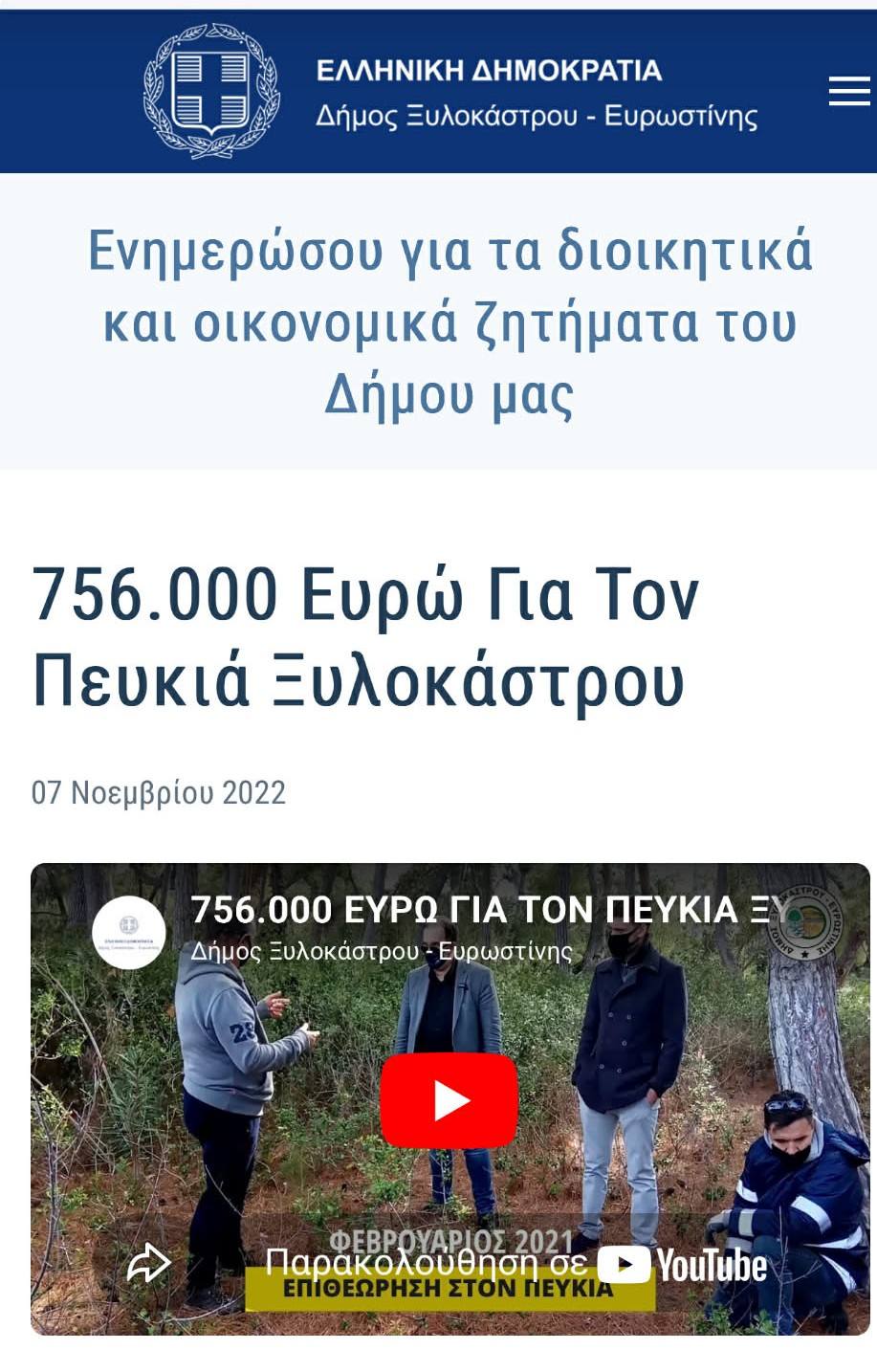This screenshot has width=877, height=1372.
Task: Share the video via arrow icon
Action: 149,1263
